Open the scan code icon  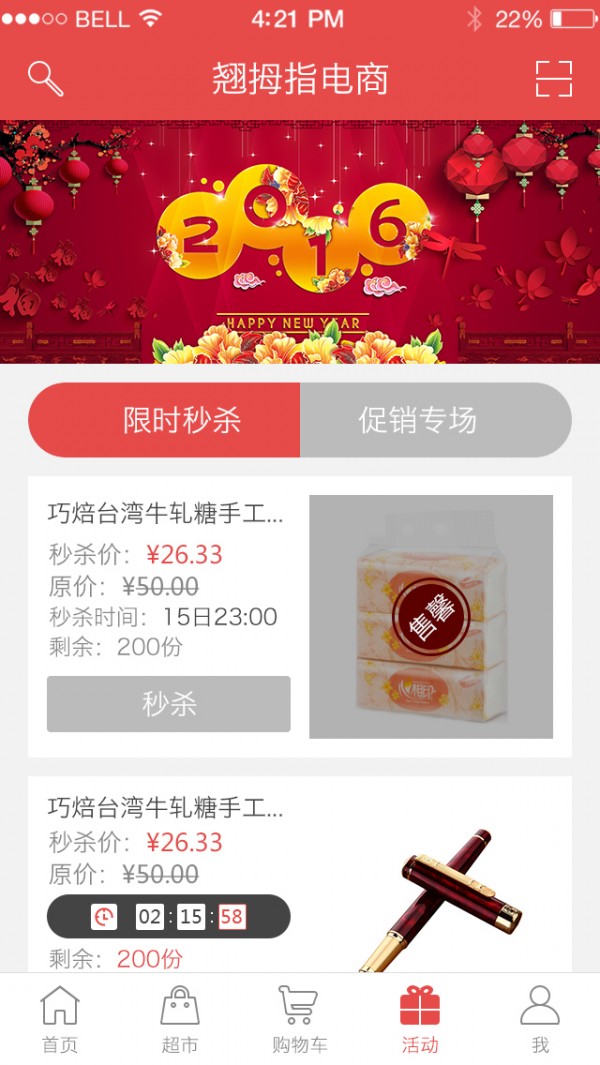tap(553, 78)
